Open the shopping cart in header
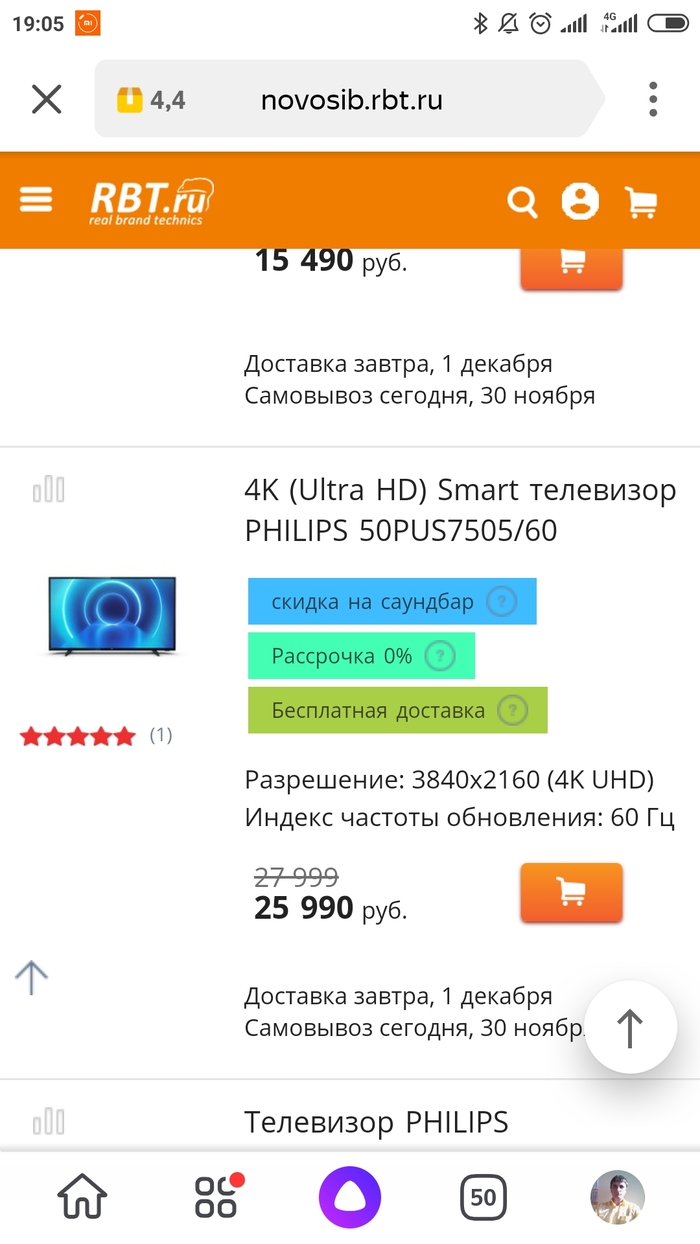700x1244 pixels. click(x=641, y=202)
